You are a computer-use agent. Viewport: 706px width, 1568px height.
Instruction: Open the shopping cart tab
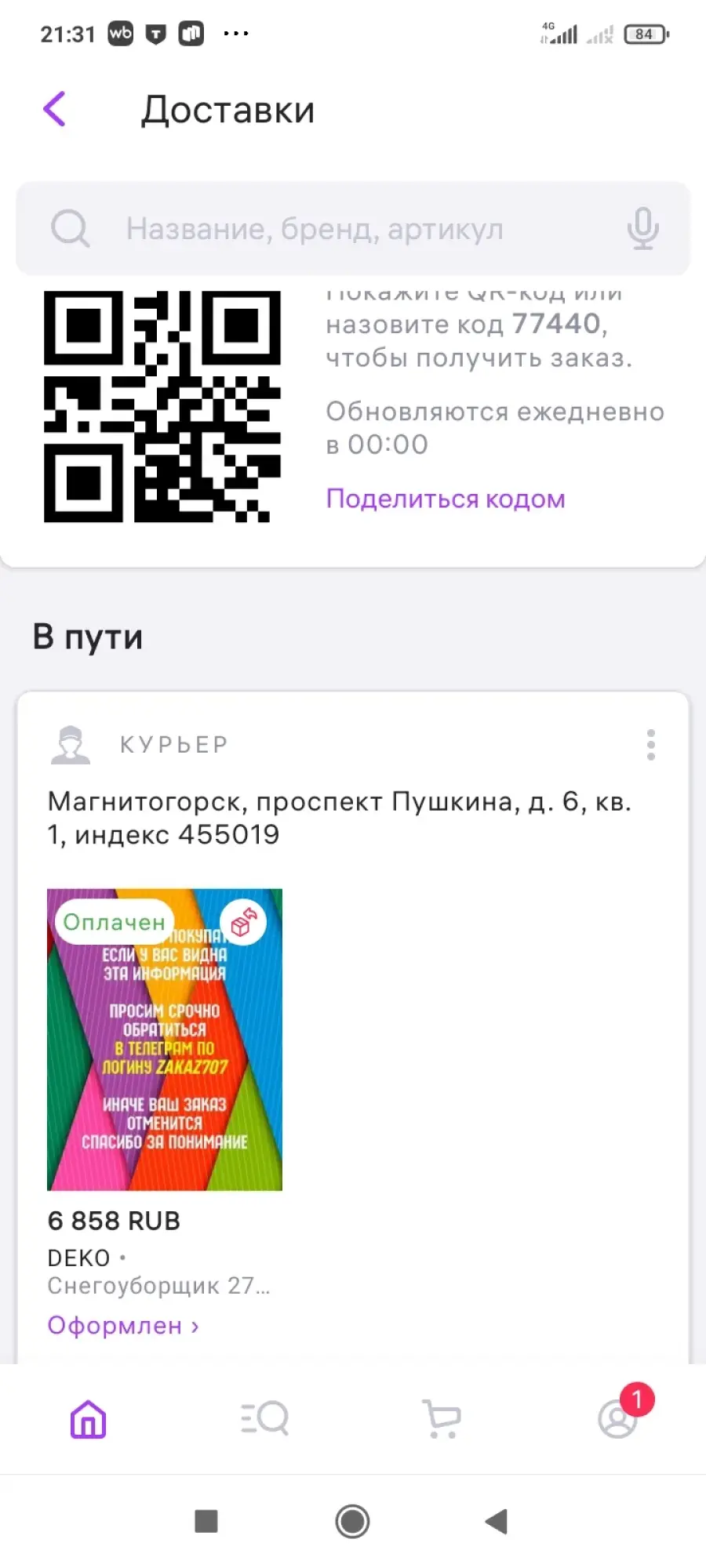(x=442, y=1419)
